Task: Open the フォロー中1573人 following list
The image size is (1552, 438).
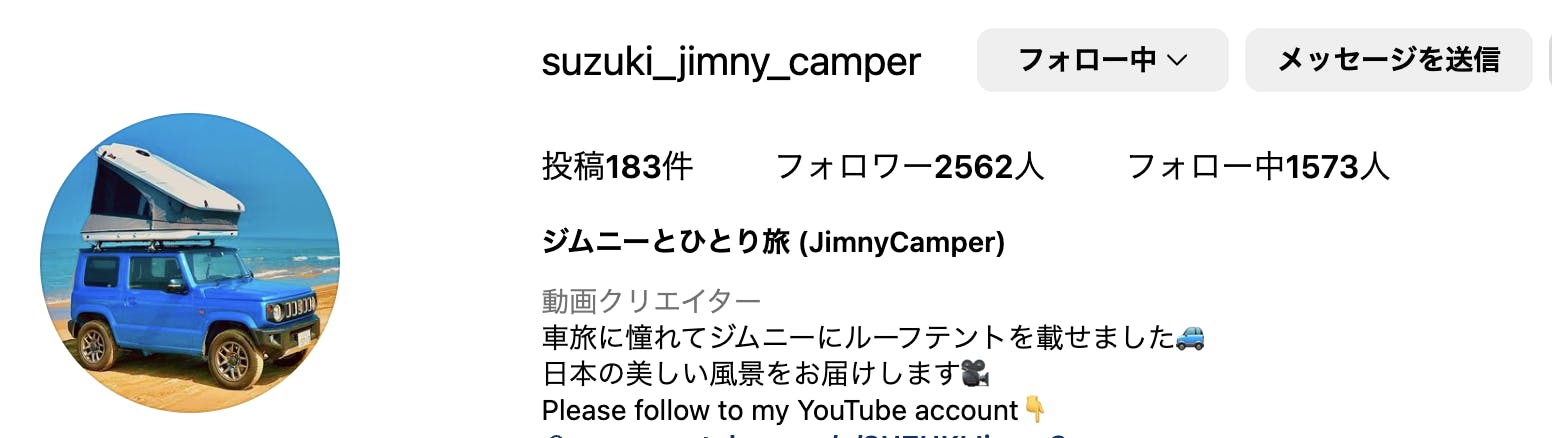Action: tap(1257, 167)
